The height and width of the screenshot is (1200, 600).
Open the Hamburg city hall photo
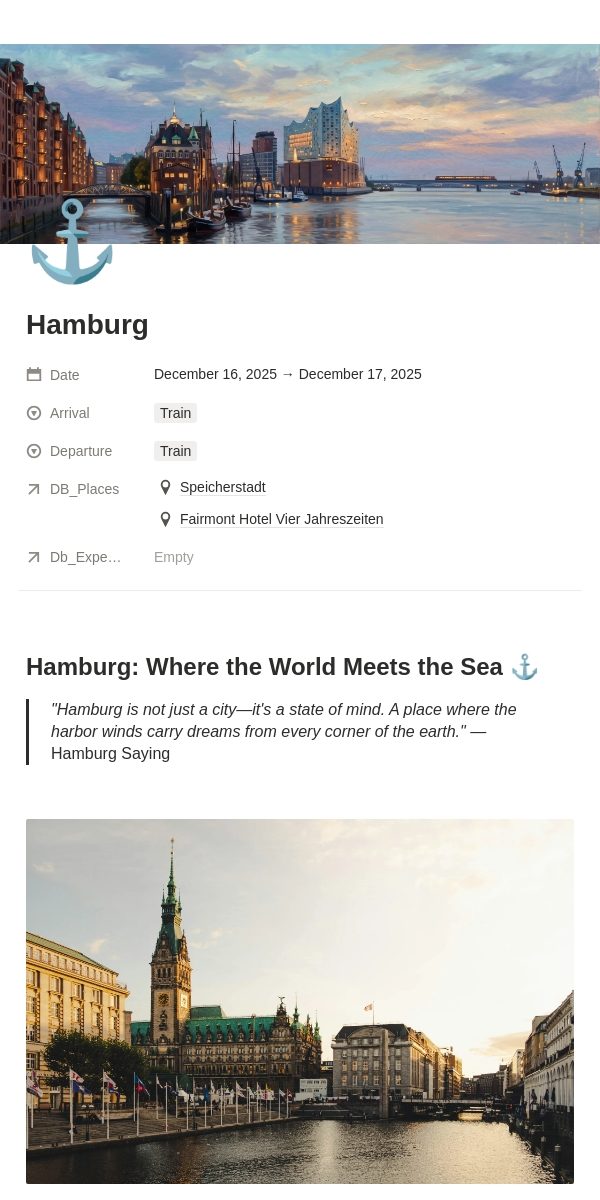(300, 1001)
